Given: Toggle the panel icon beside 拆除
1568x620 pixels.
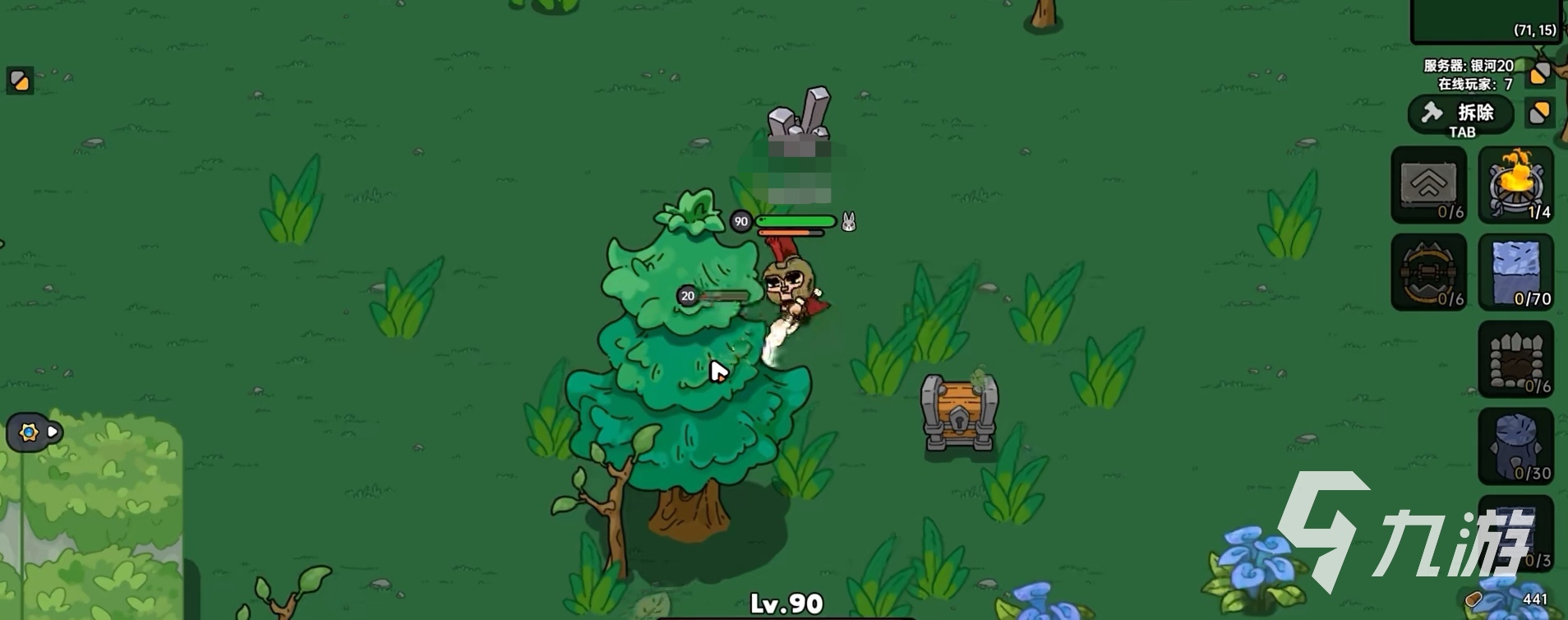Looking at the screenshot, I should tap(1540, 113).
